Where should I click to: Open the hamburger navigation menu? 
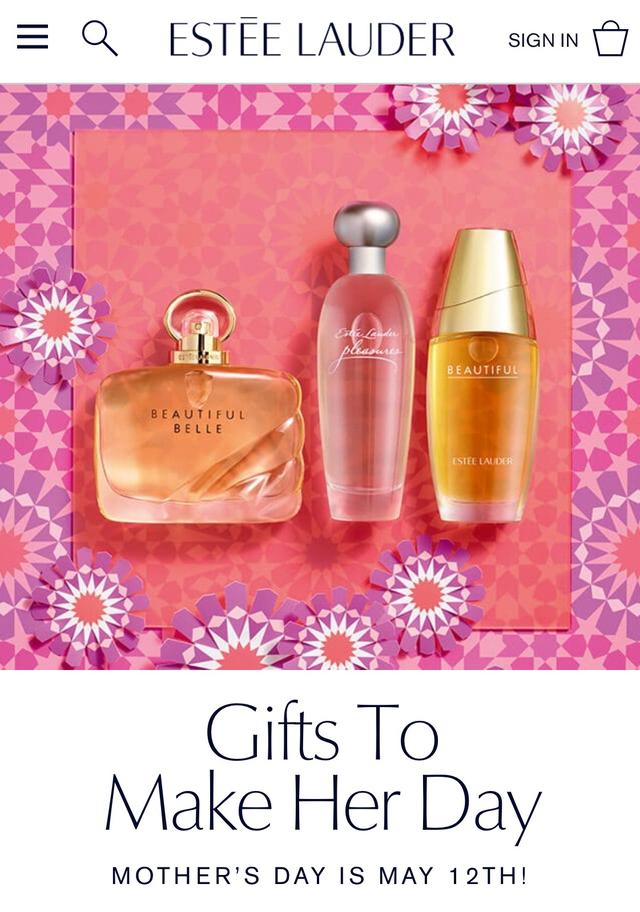pos(32,38)
